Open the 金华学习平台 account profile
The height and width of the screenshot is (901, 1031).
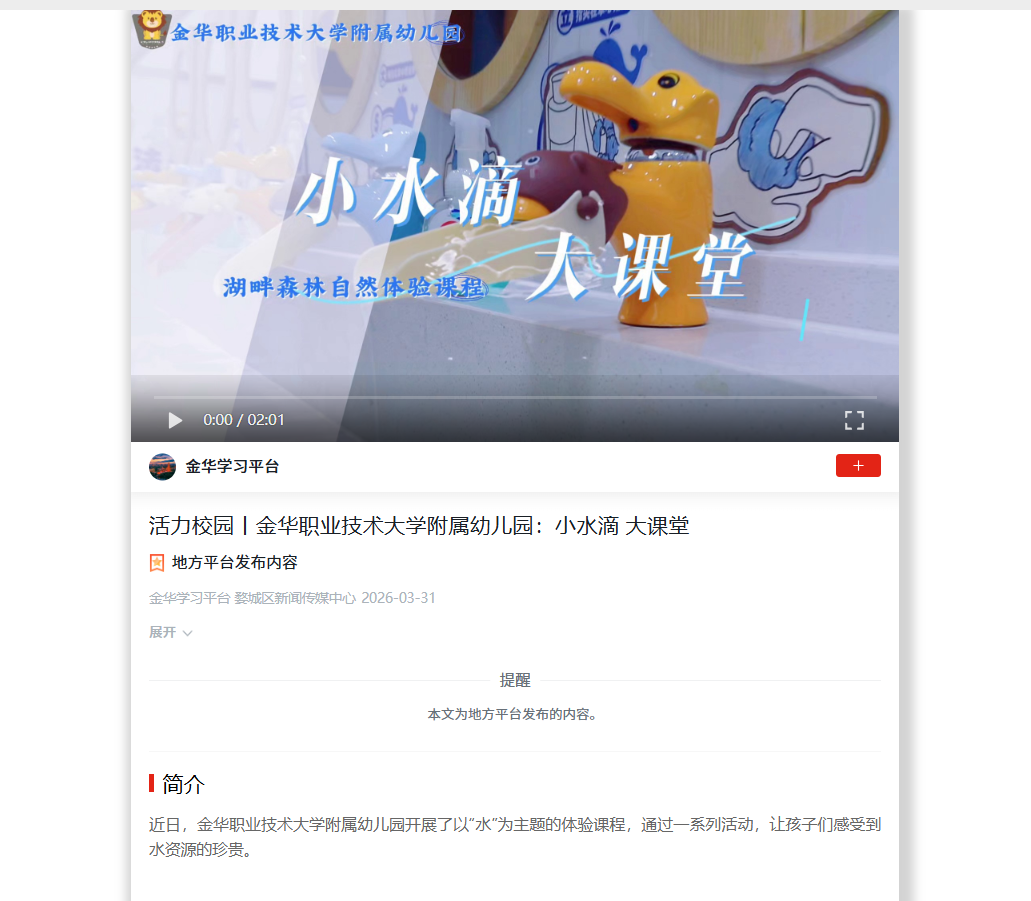pyautogui.click(x=231, y=466)
